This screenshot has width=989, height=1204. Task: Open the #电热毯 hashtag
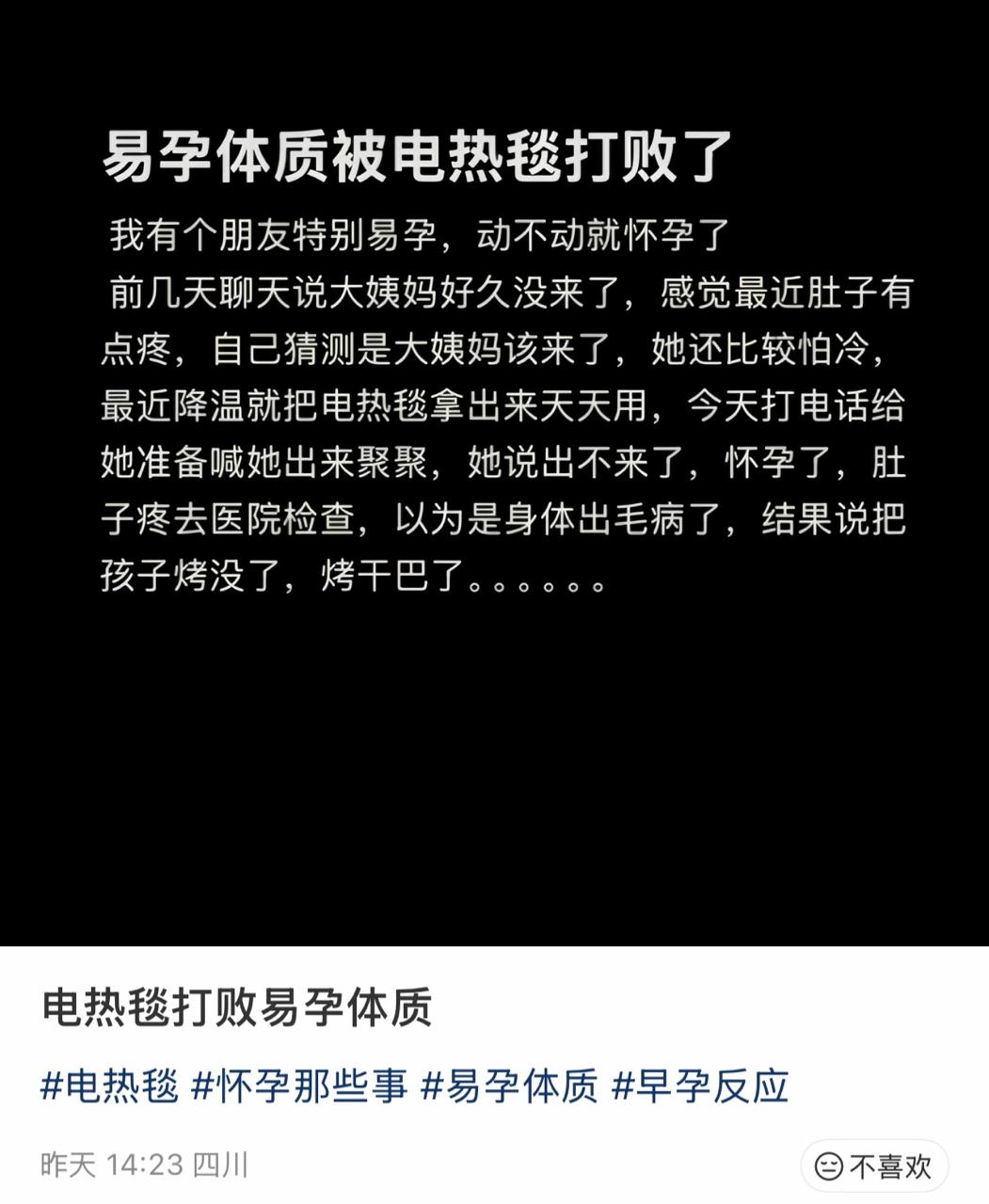(109, 1085)
